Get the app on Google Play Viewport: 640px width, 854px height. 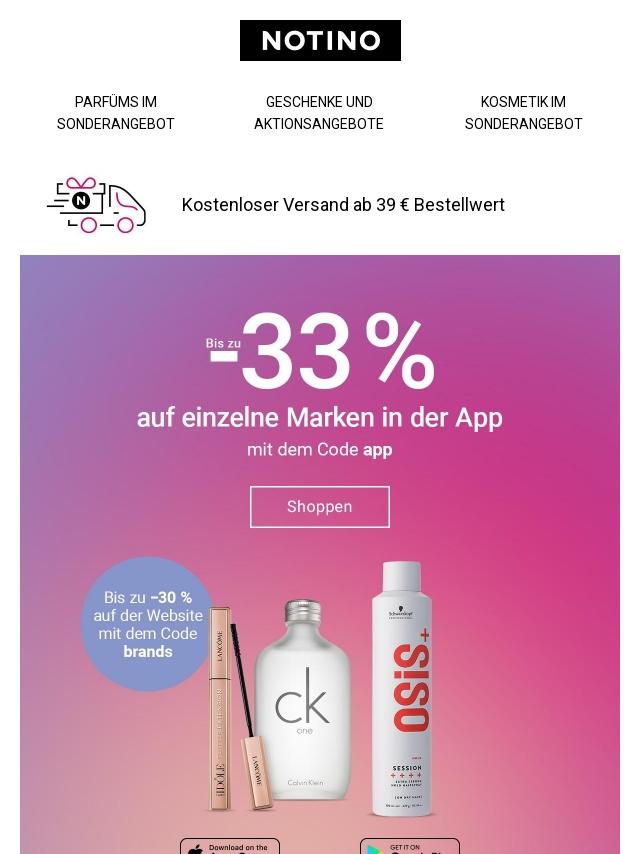click(410, 847)
